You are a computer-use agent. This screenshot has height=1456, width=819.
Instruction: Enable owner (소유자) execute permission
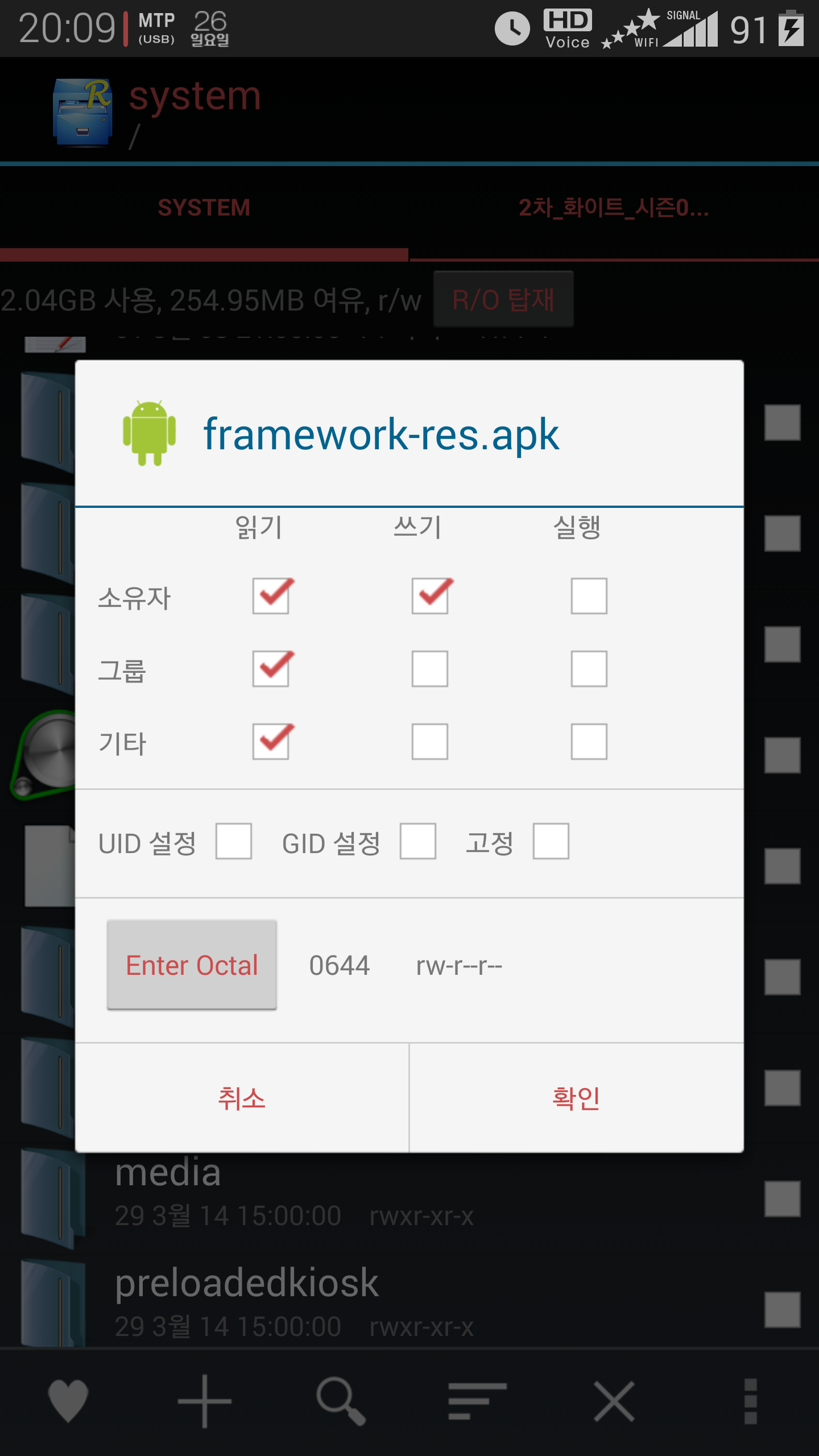pyautogui.click(x=589, y=595)
